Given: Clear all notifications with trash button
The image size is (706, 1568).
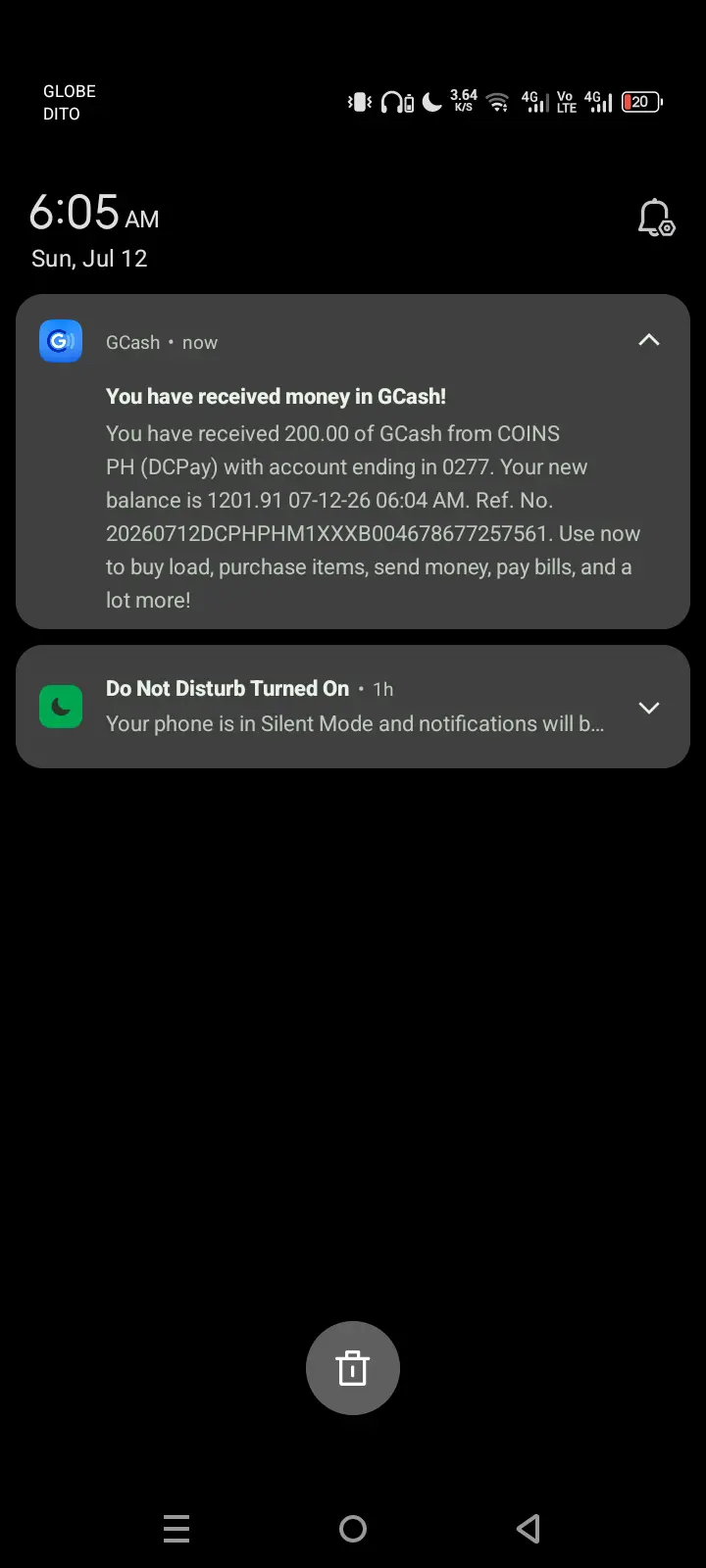Looking at the screenshot, I should pyautogui.click(x=353, y=1368).
